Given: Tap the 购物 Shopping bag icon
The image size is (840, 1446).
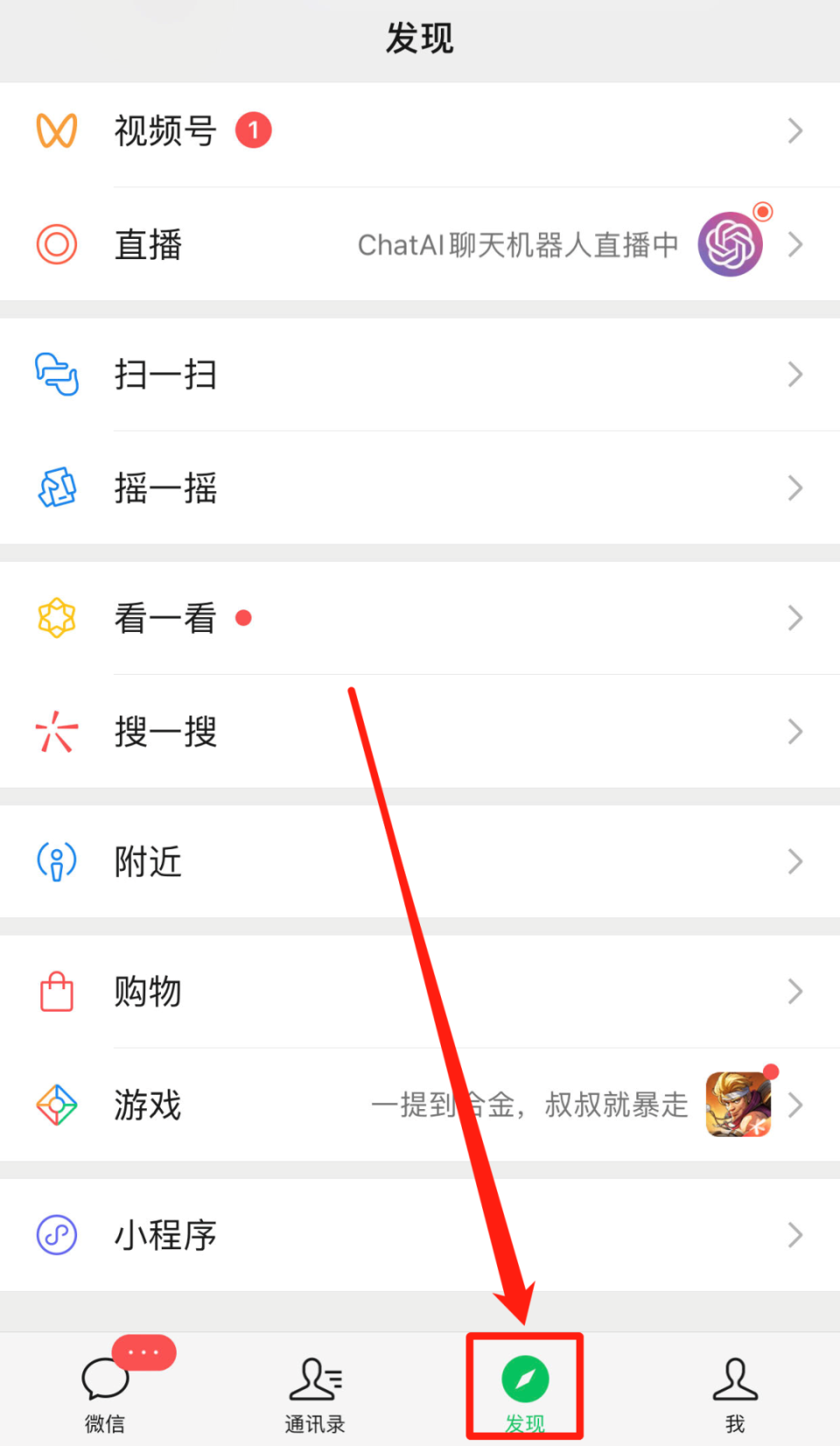Looking at the screenshot, I should coord(56,992).
